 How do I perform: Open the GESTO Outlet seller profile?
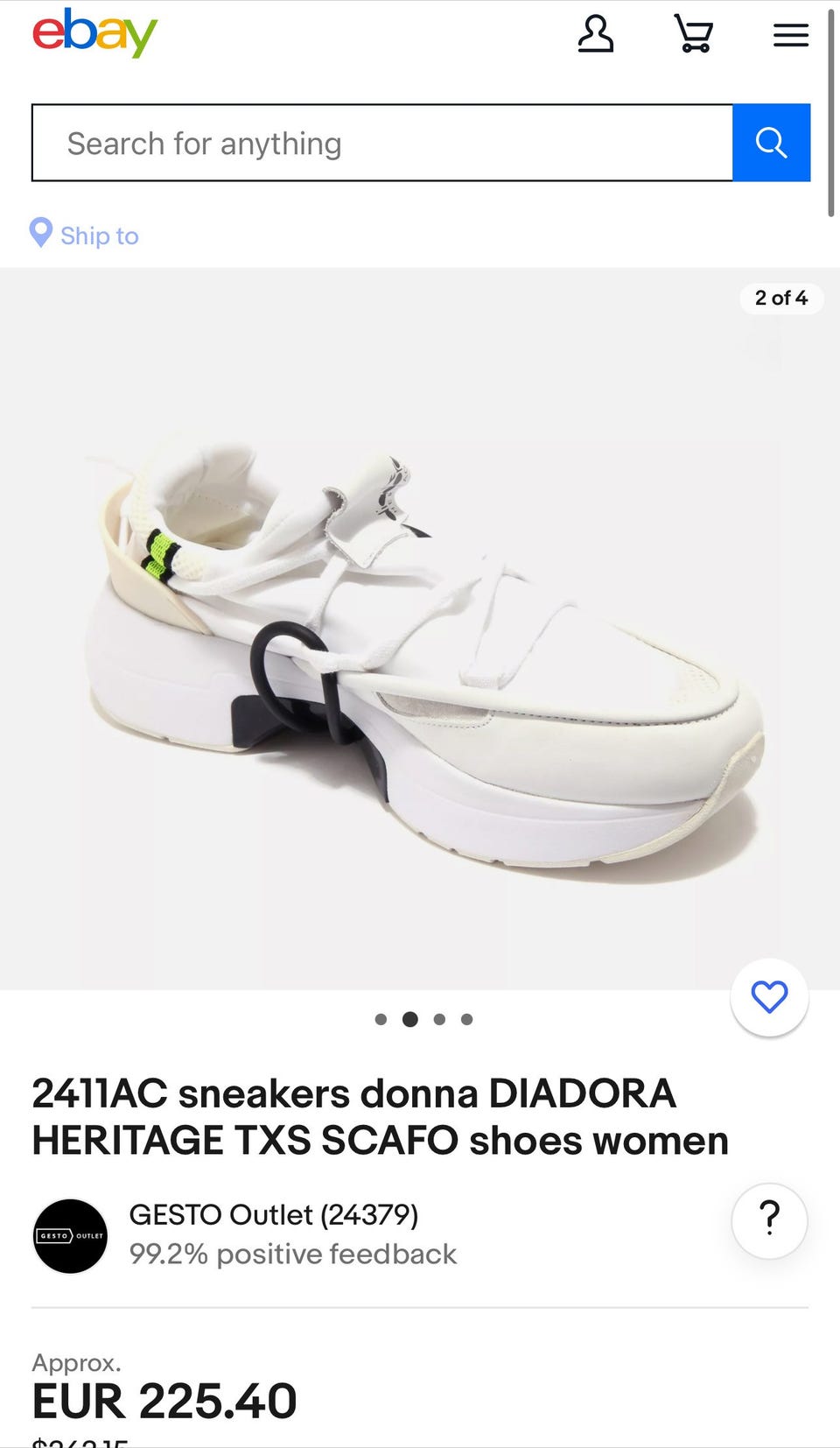274,1215
